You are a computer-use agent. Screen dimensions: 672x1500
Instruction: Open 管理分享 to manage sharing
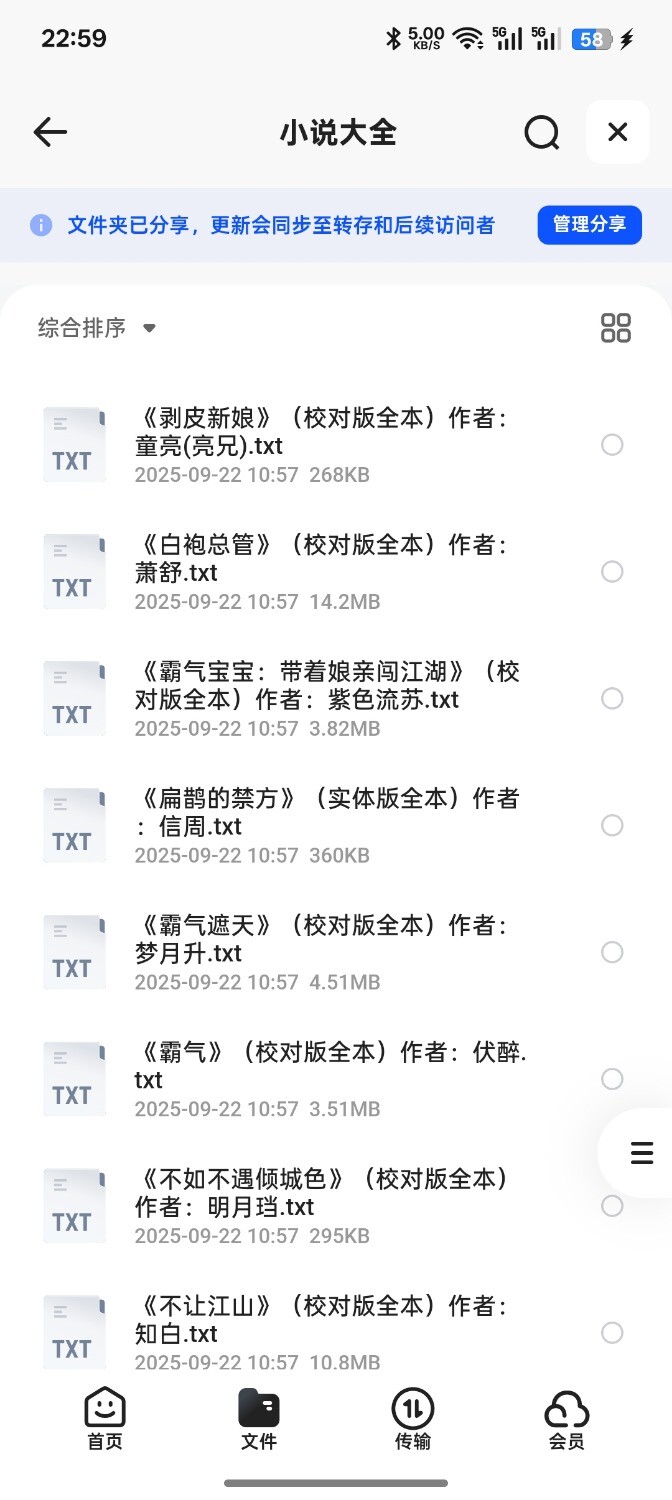point(589,225)
